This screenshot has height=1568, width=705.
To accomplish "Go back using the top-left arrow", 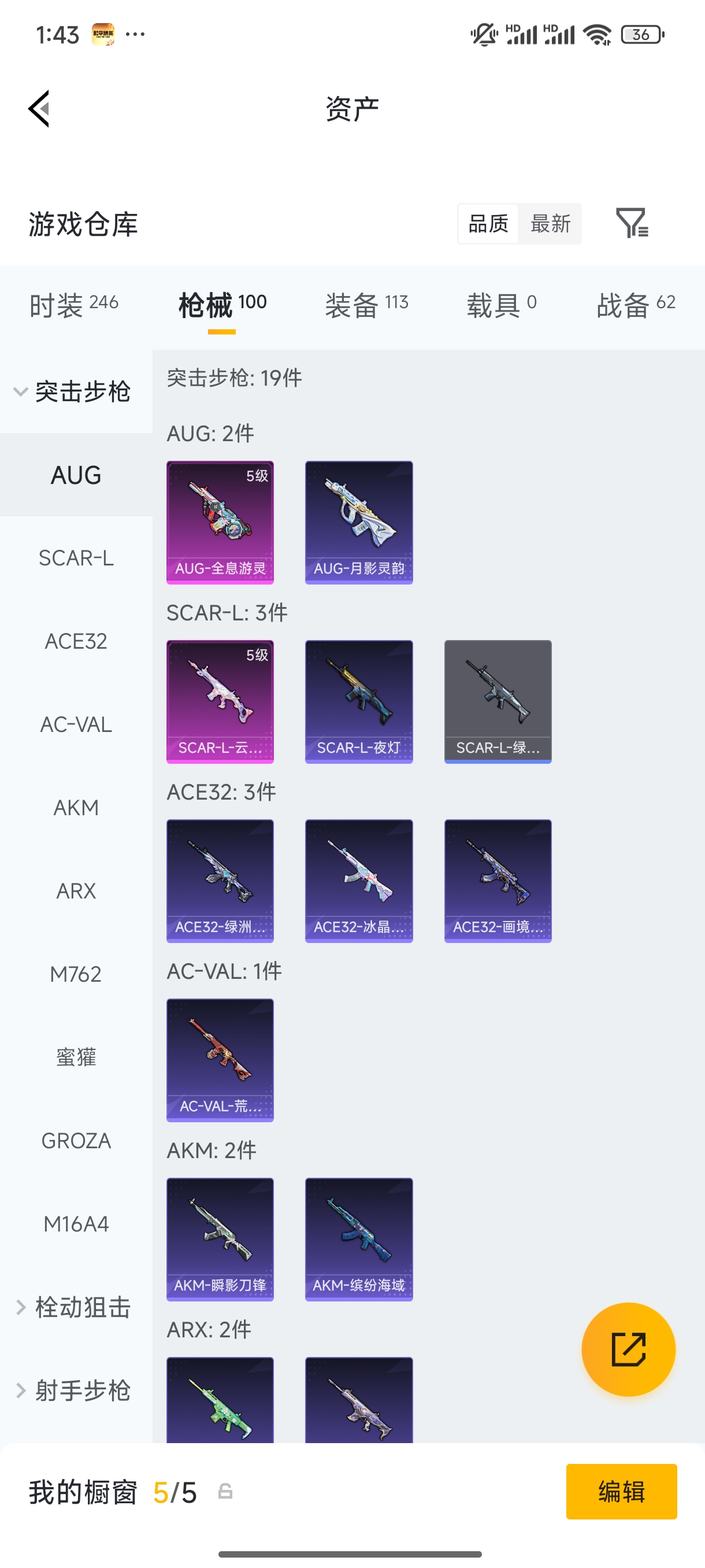I will coord(39,109).
